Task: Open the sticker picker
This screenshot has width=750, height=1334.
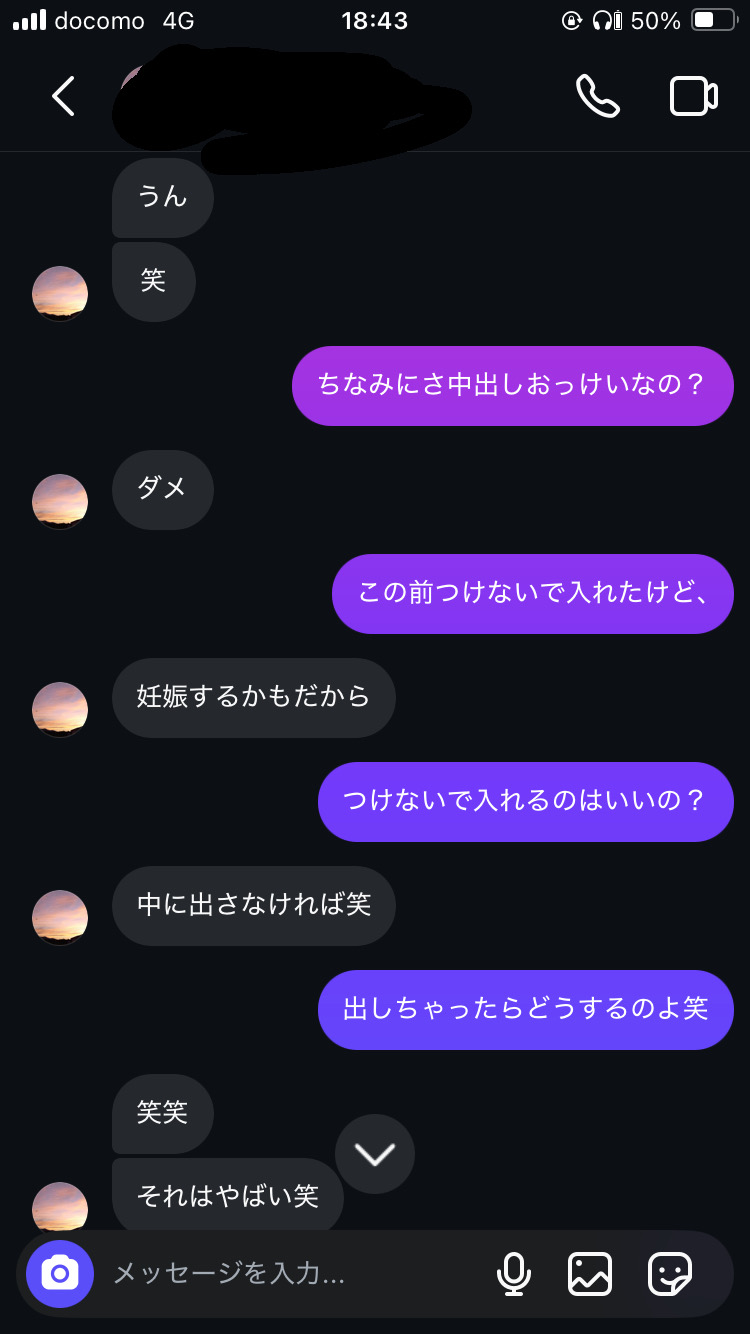Action: (668, 1274)
